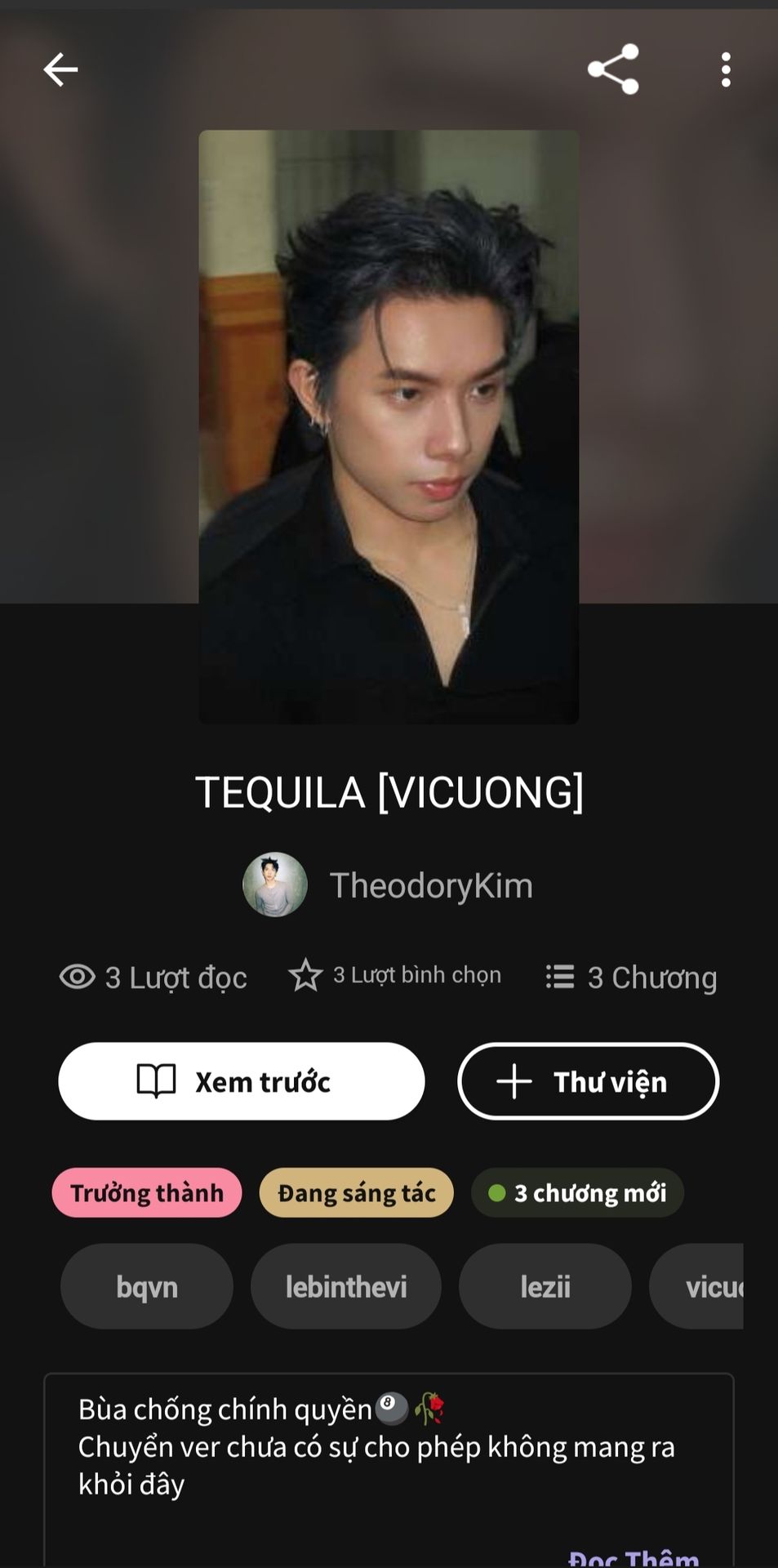
Task: Add story to Thư viện library
Action: click(588, 1081)
